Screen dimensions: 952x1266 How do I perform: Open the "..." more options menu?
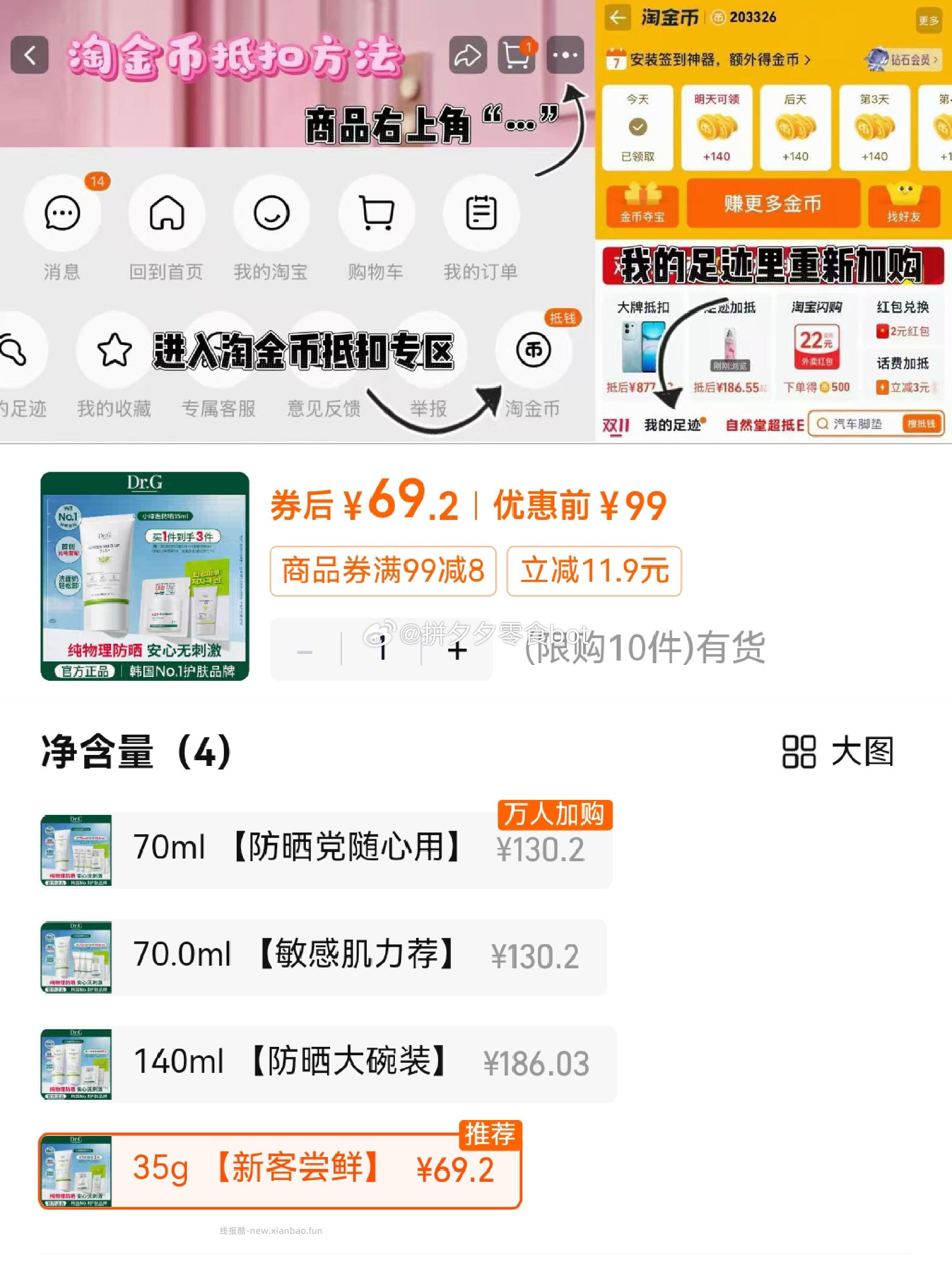pos(565,55)
